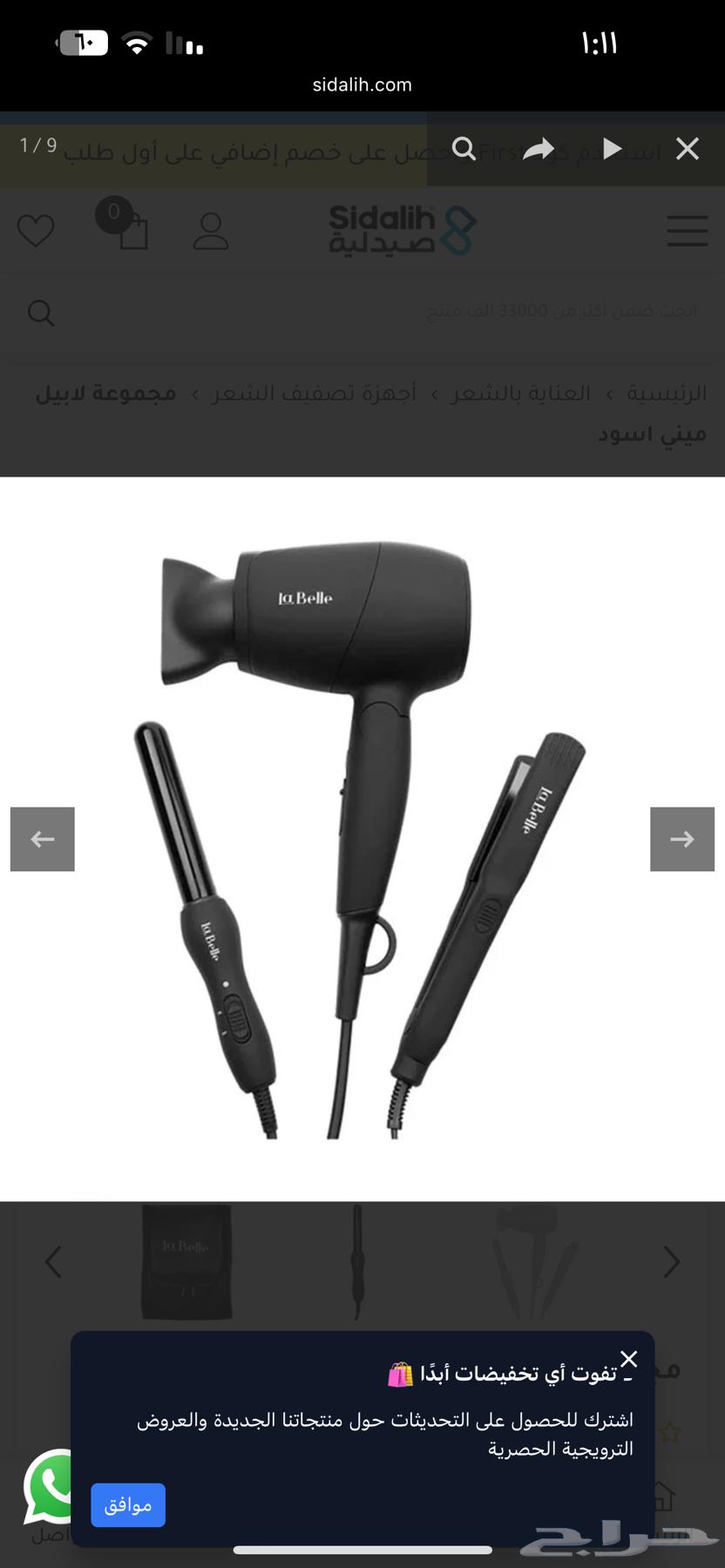Image resolution: width=725 pixels, height=1568 pixels.
Task: Start the image slideshow playback
Action: tap(613, 149)
